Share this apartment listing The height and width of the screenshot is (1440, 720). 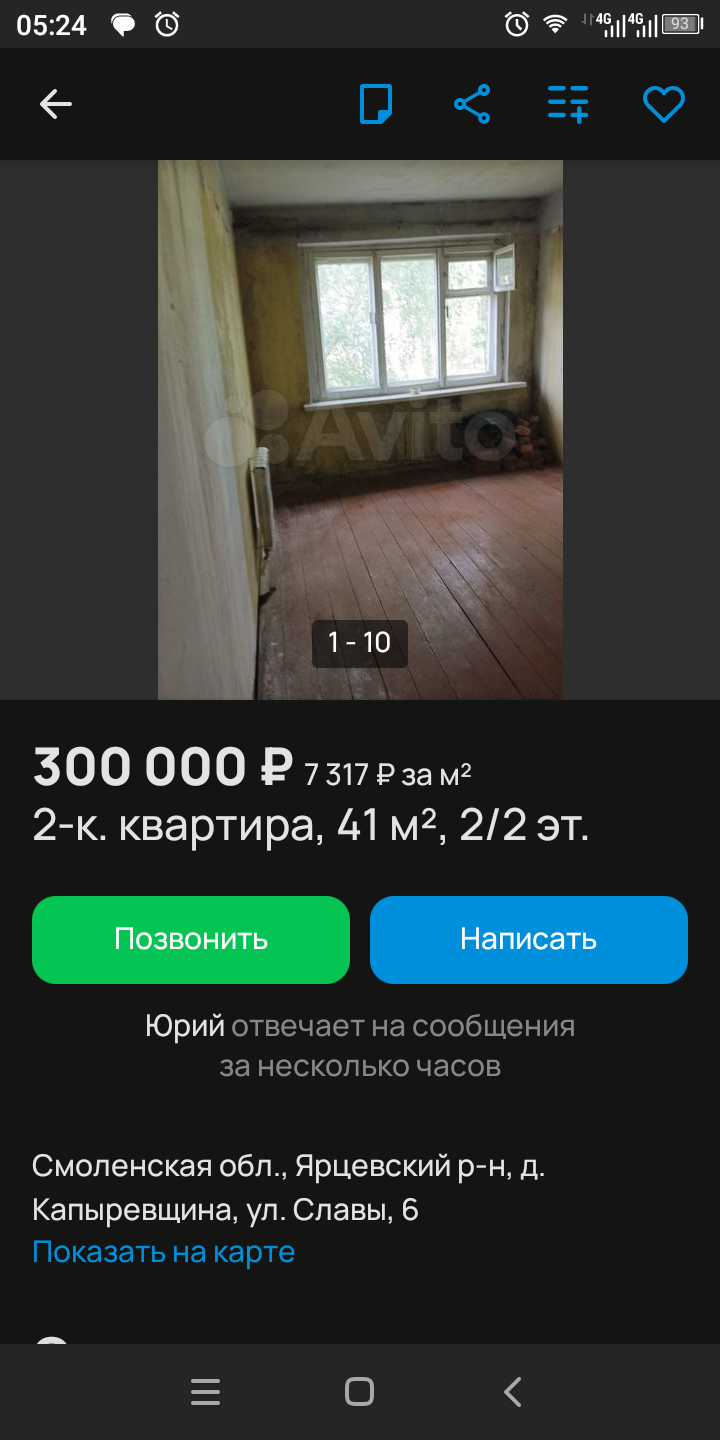pos(472,104)
